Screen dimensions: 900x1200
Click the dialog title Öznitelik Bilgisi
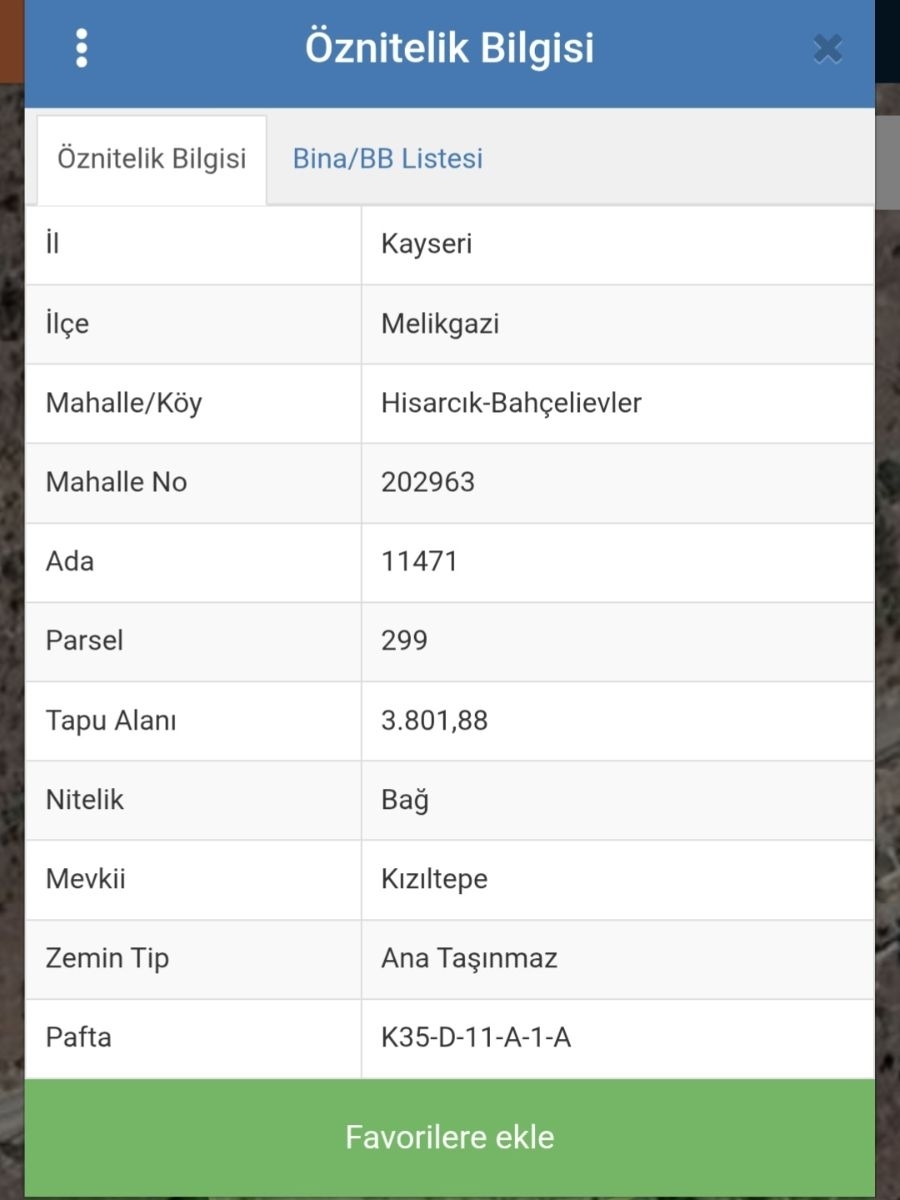pyautogui.click(x=450, y=47)
